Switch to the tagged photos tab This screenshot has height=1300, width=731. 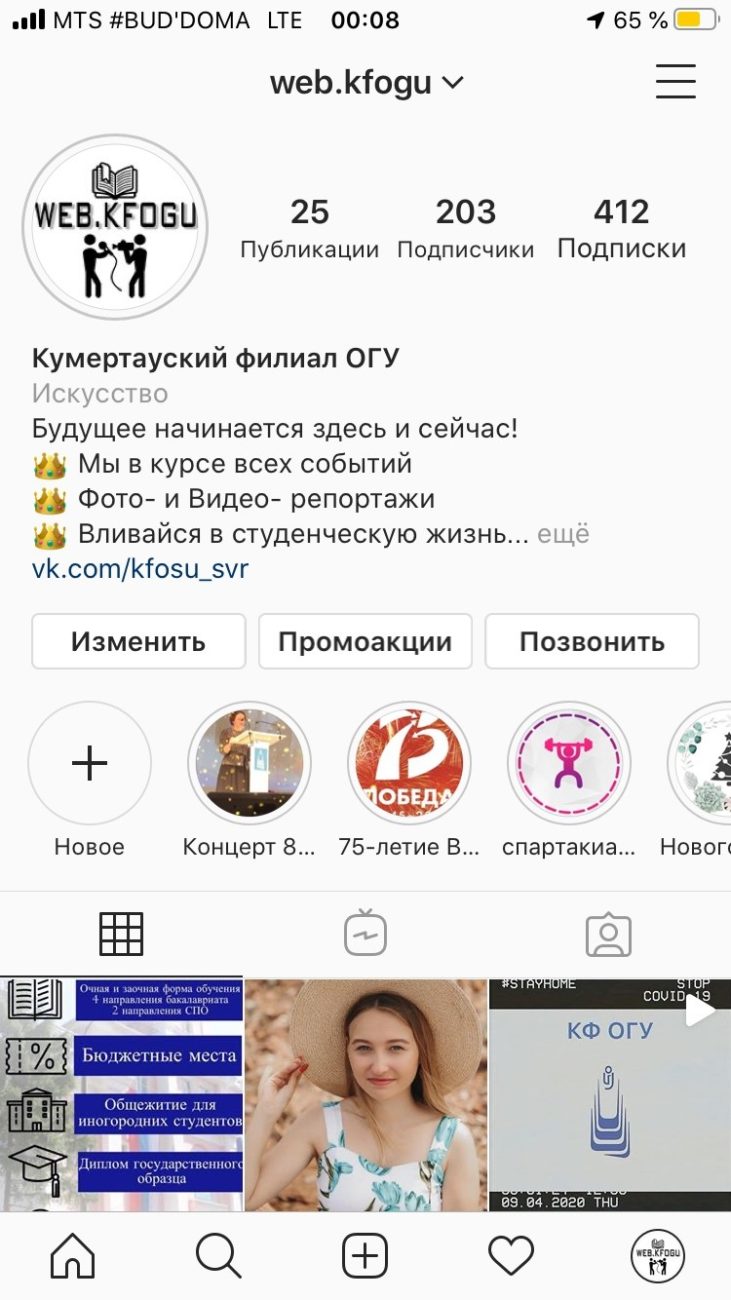point(608,934)
